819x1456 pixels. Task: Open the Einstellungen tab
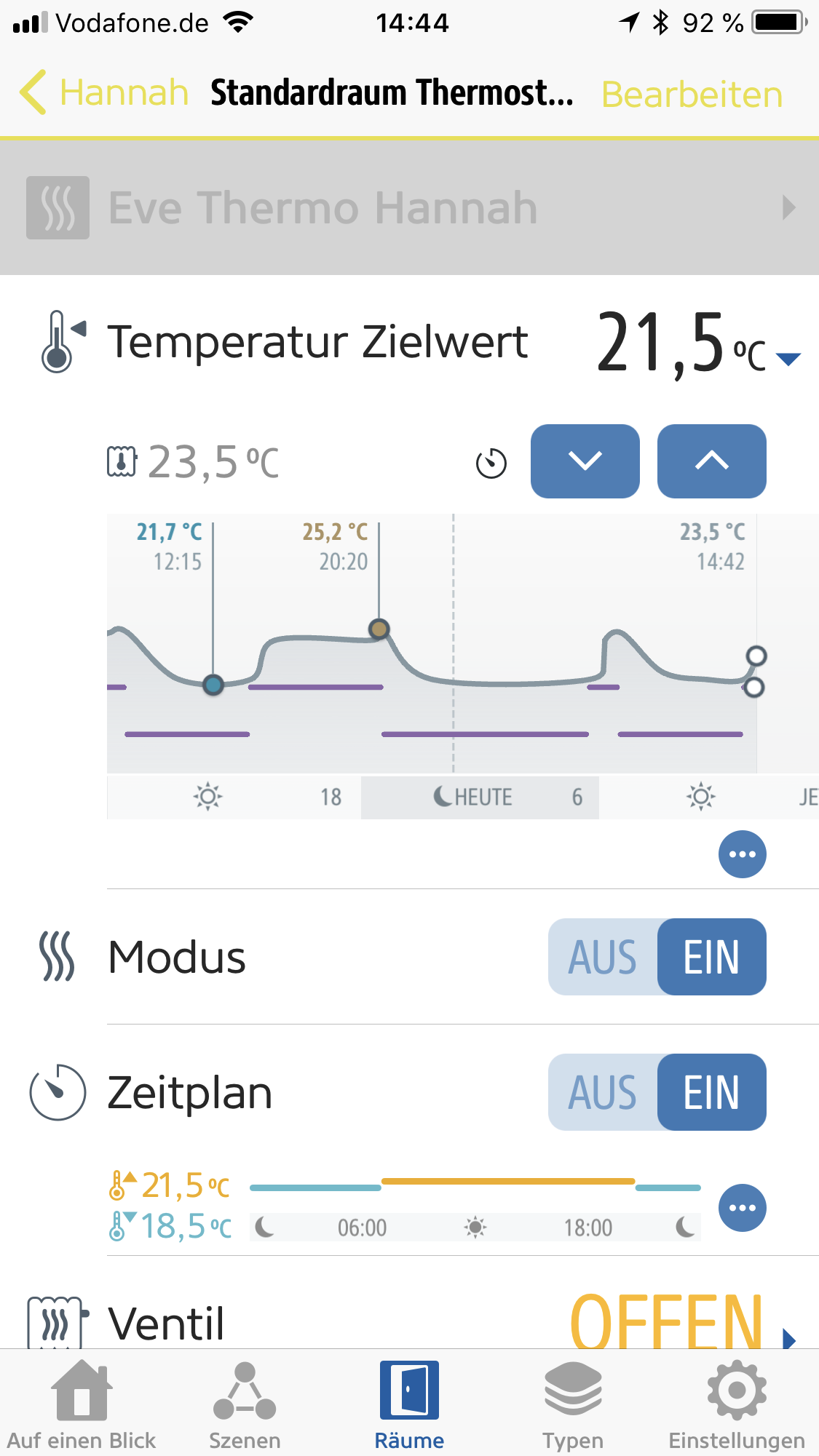pyautogui.click(x=737, y=1404)
